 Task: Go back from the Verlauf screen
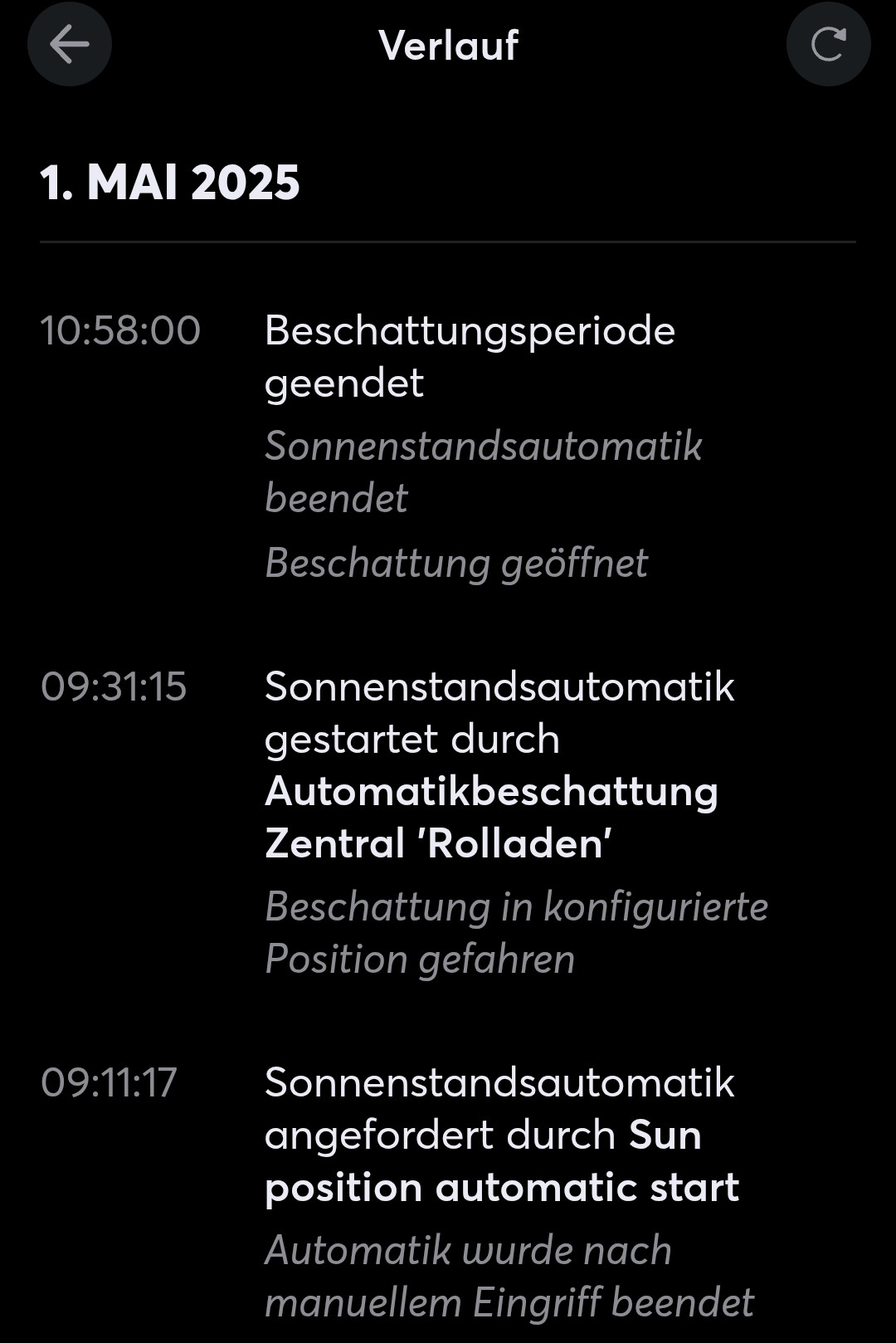pos(70,44)
